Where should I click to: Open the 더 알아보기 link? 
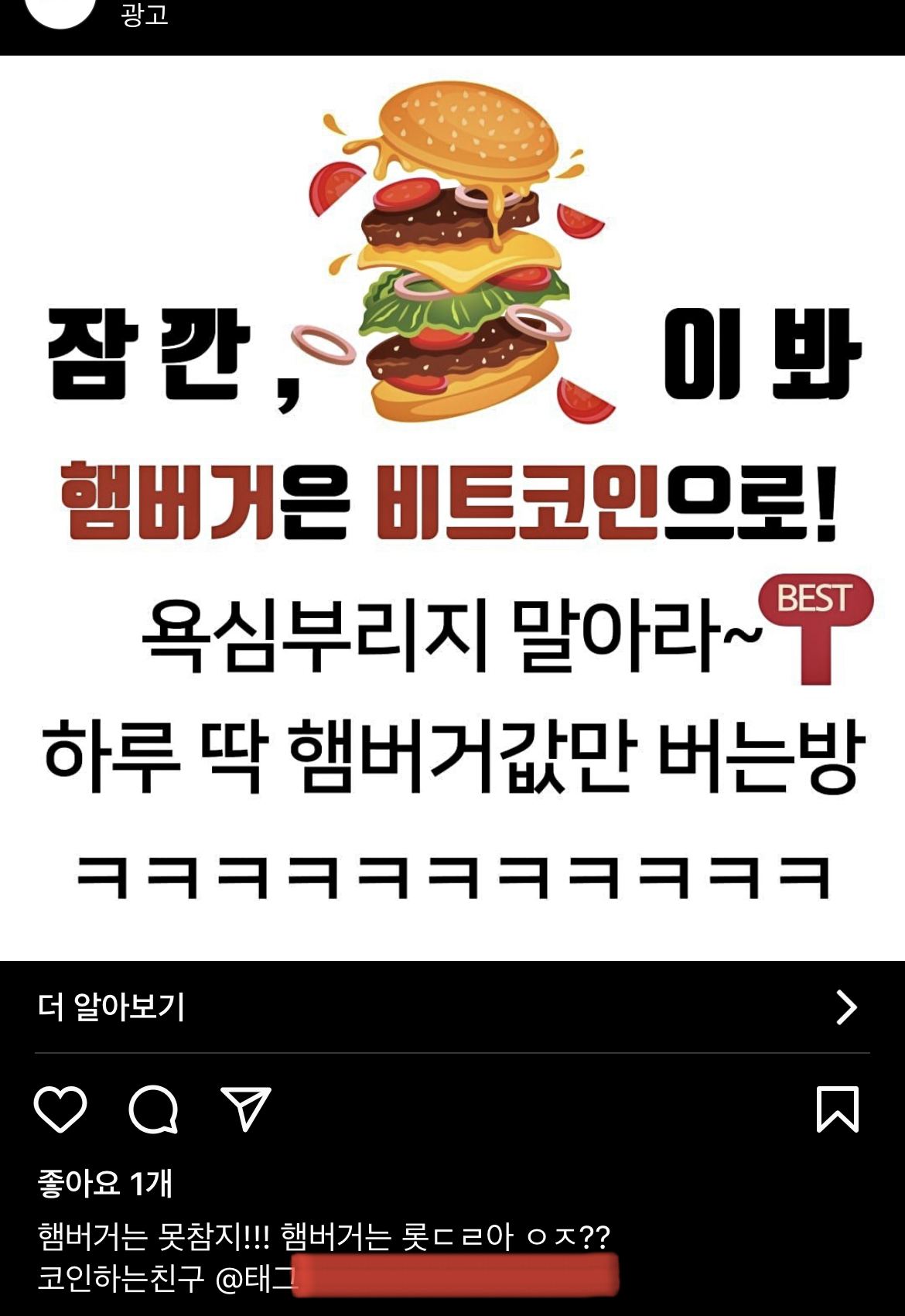(x=452, y=1007)
